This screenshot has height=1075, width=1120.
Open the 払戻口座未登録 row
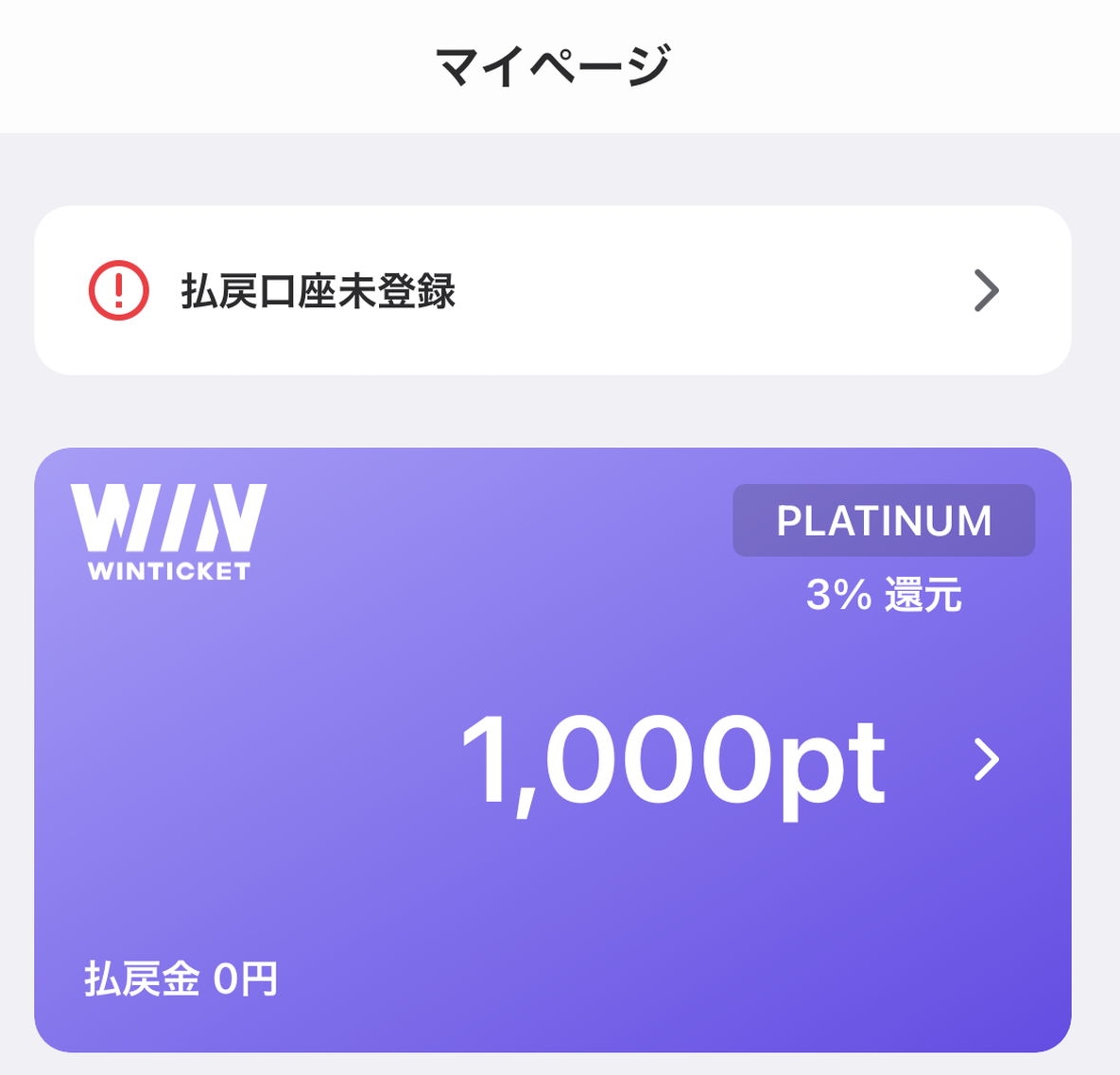[x=553, y=290]
